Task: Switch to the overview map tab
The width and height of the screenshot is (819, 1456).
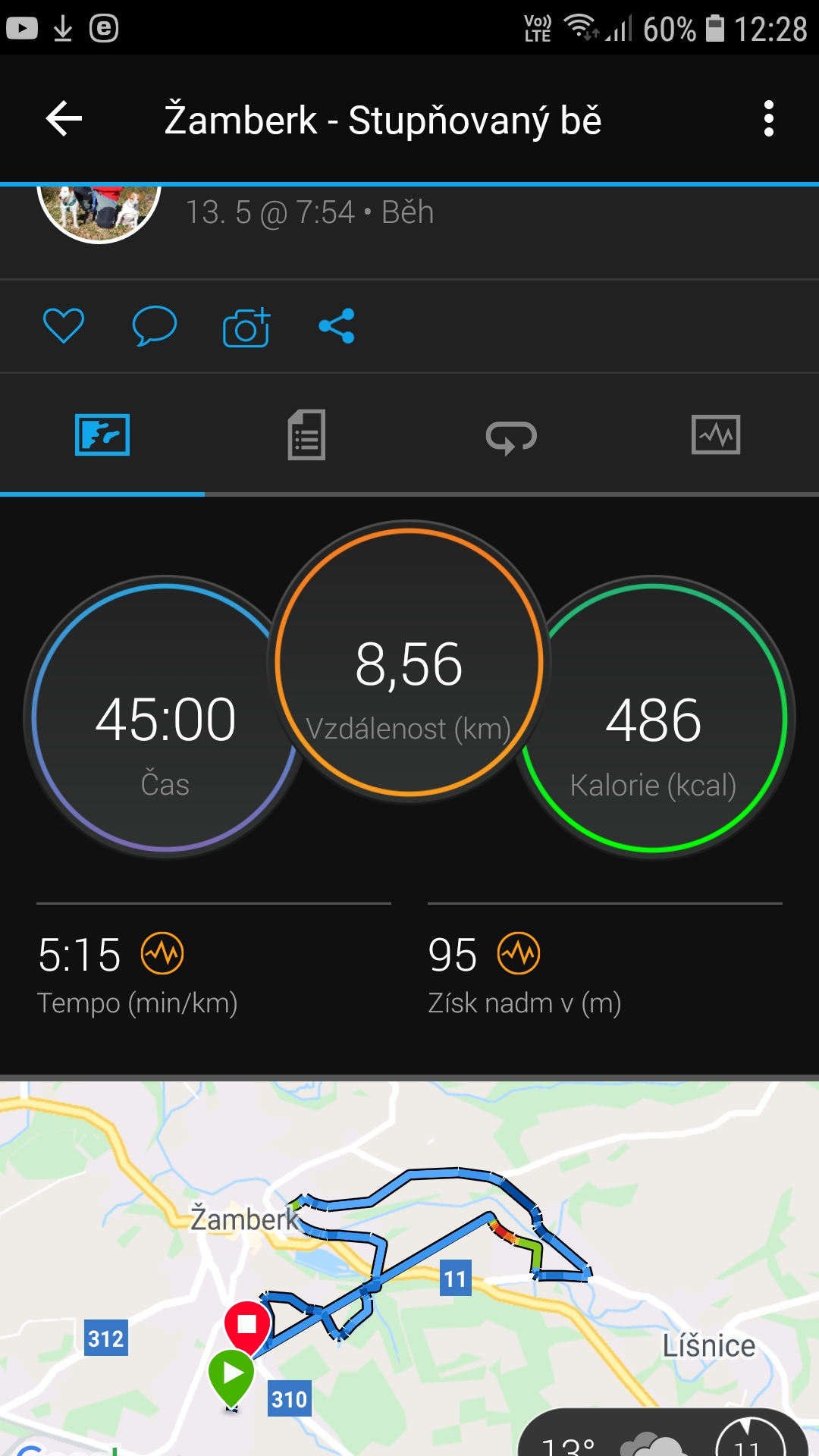Action: pos(102,435)
